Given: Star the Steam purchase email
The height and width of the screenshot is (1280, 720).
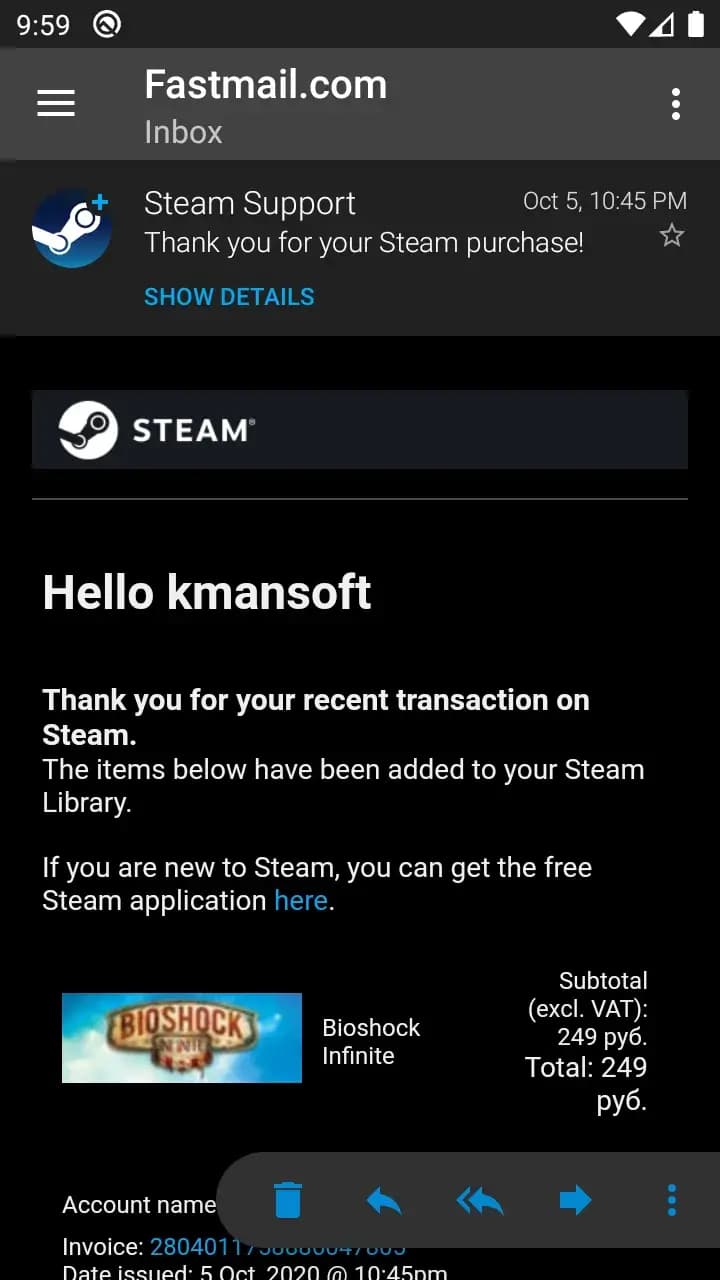Looking at the screenshot, I should click(x=671, y=236).
